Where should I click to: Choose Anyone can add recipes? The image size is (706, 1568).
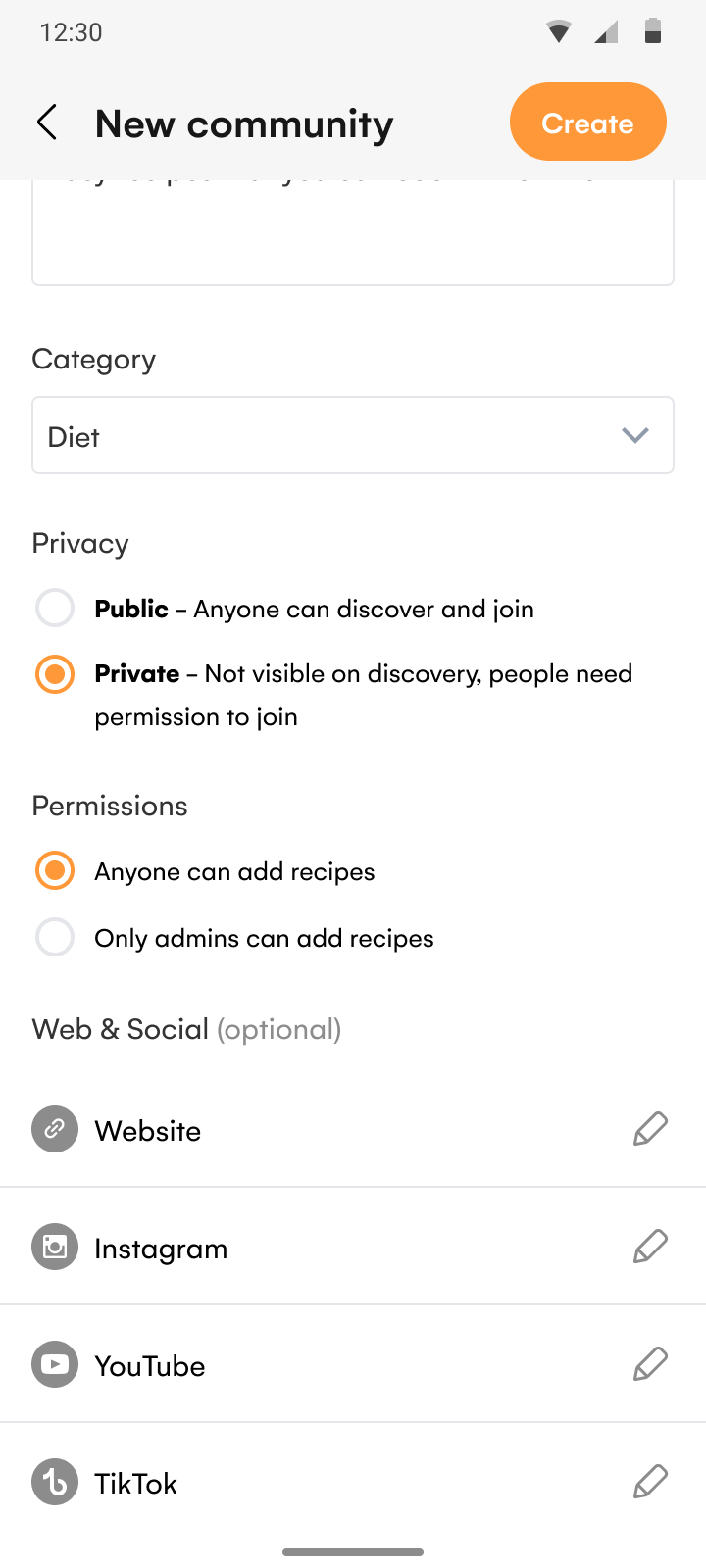[55, 871]
